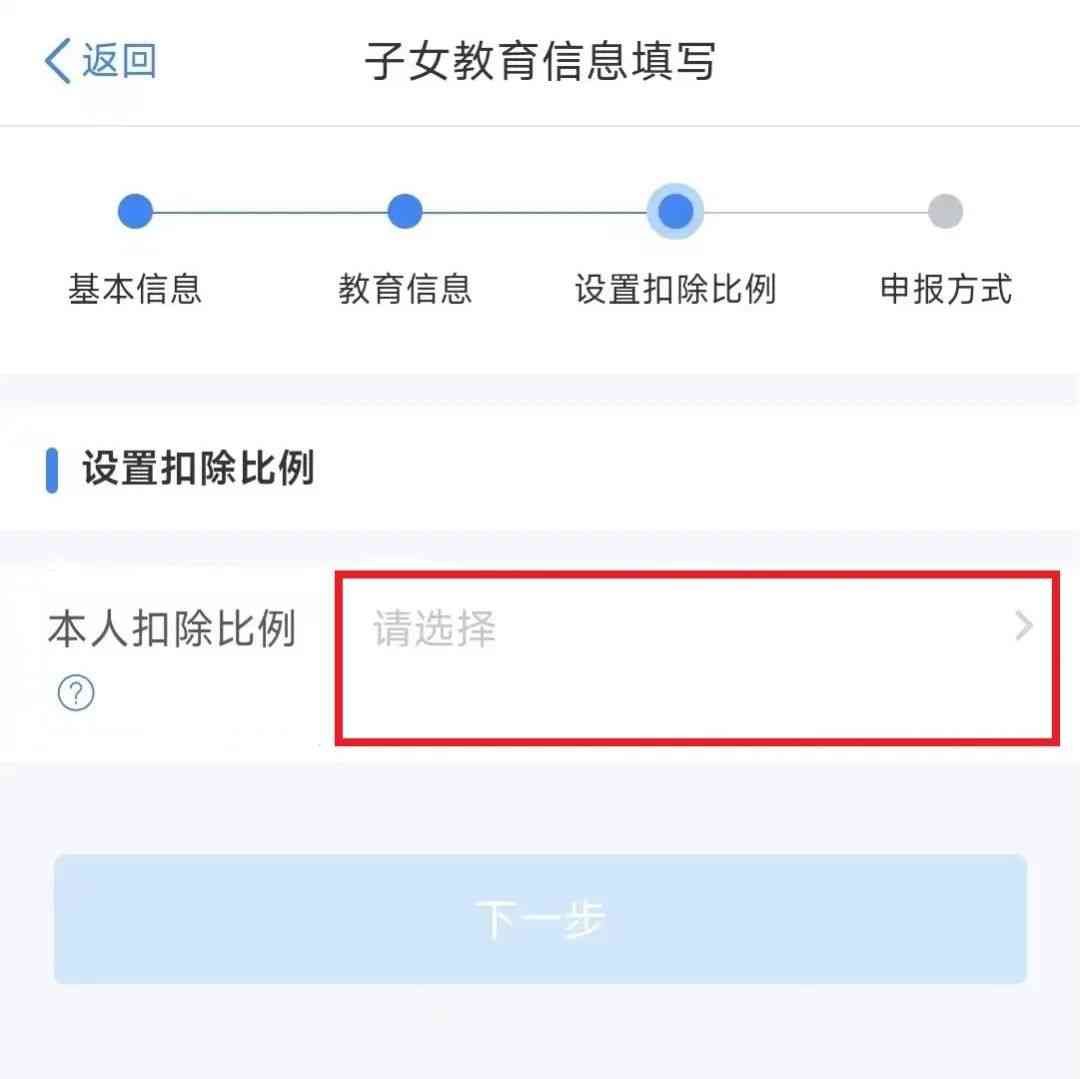Go back with the 返回 button
Image resolution: width=1080 pixels, height=1079 pixels.
[100, 61]
